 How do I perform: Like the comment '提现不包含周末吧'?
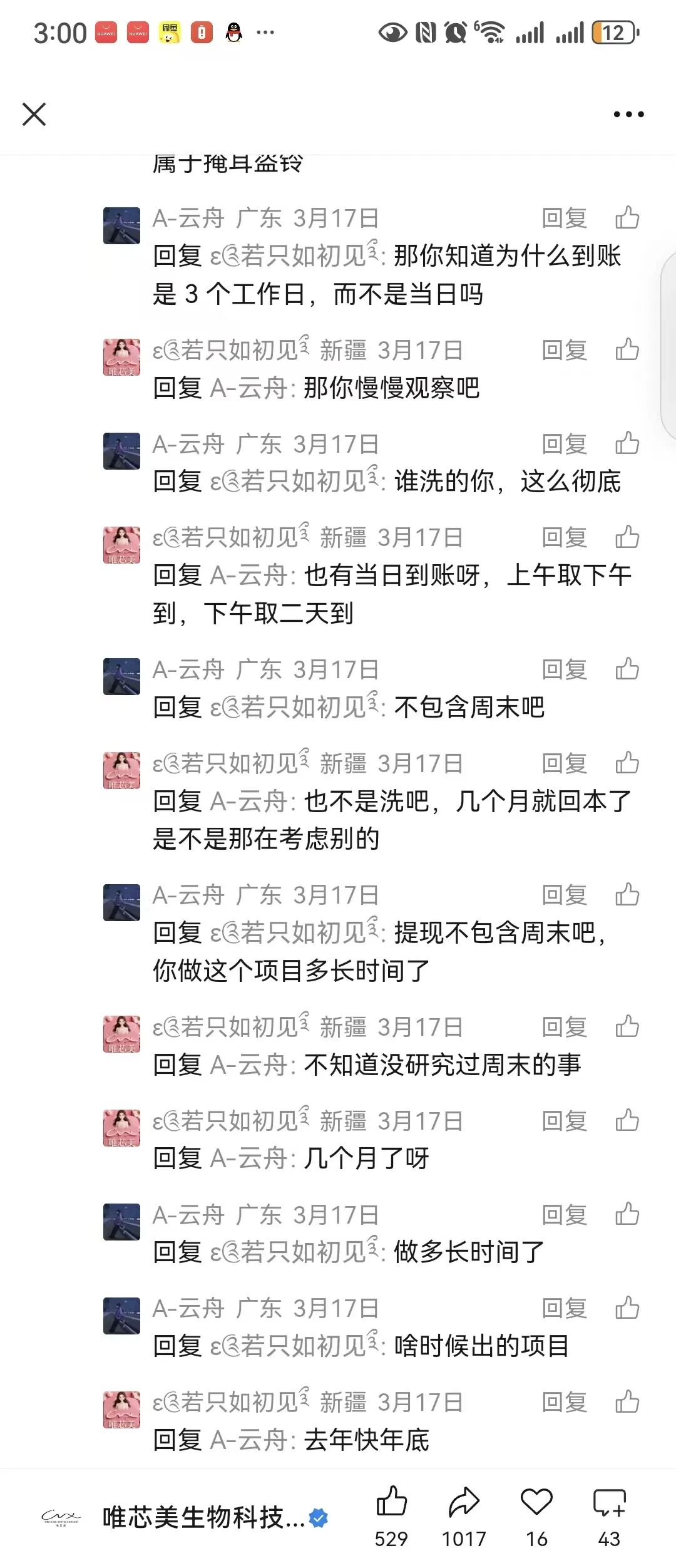627,895
